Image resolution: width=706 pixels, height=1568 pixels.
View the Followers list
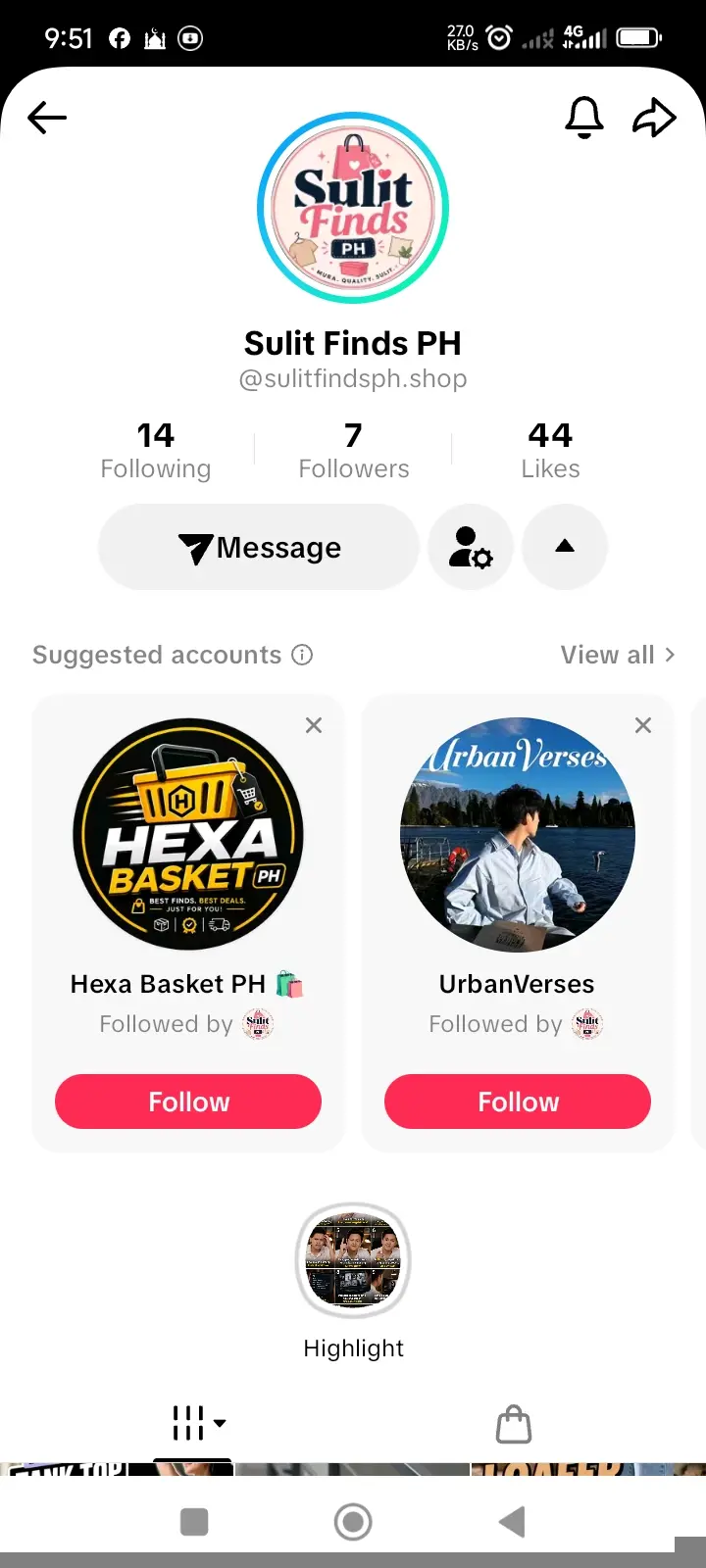354,451
